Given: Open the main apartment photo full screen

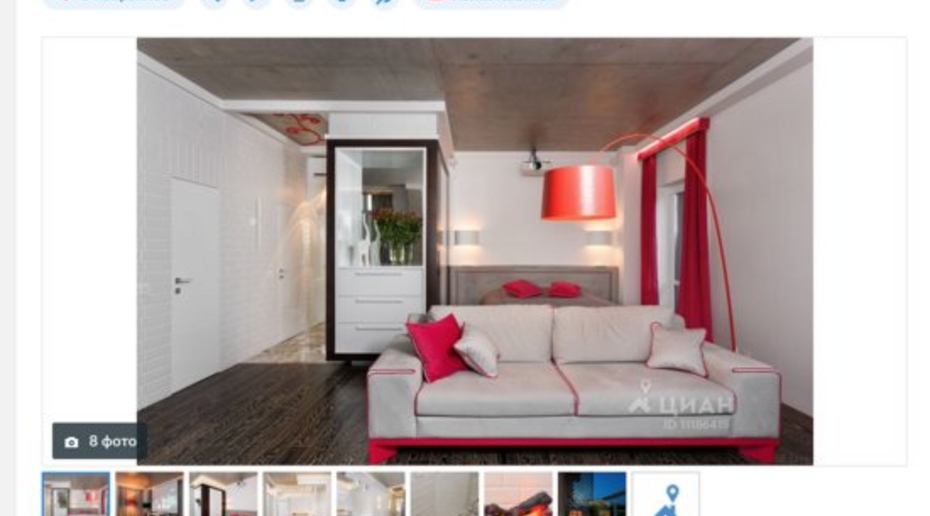Looking at the screenshot, I should point(474,250).
